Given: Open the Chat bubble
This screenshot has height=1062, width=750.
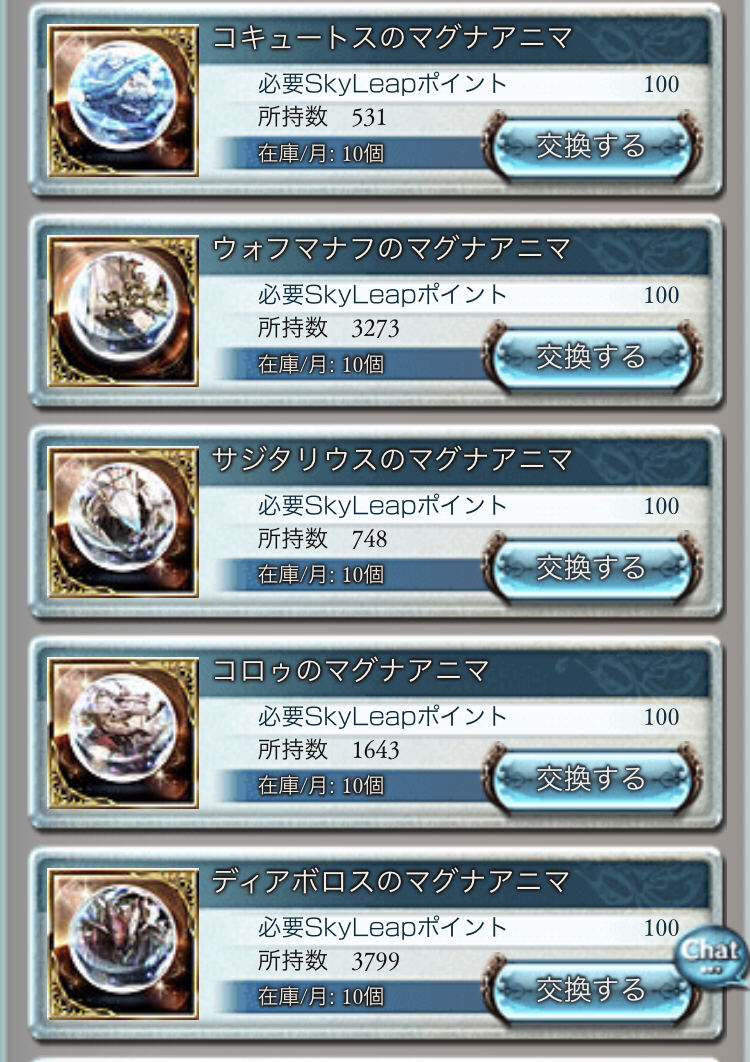Looking at the screenshot, I should (712, 951).
